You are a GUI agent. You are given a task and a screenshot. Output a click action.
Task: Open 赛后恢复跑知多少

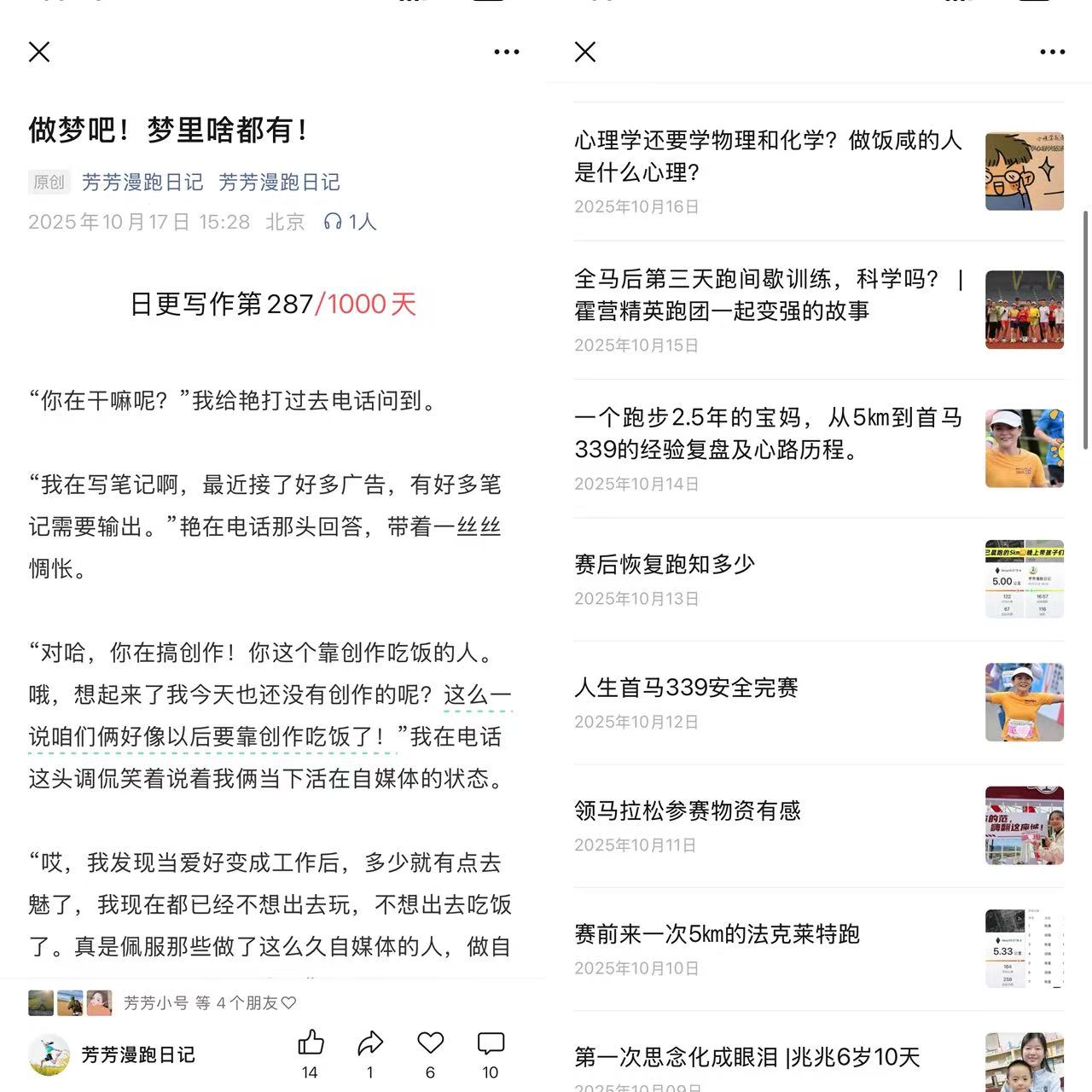point(665,564)
